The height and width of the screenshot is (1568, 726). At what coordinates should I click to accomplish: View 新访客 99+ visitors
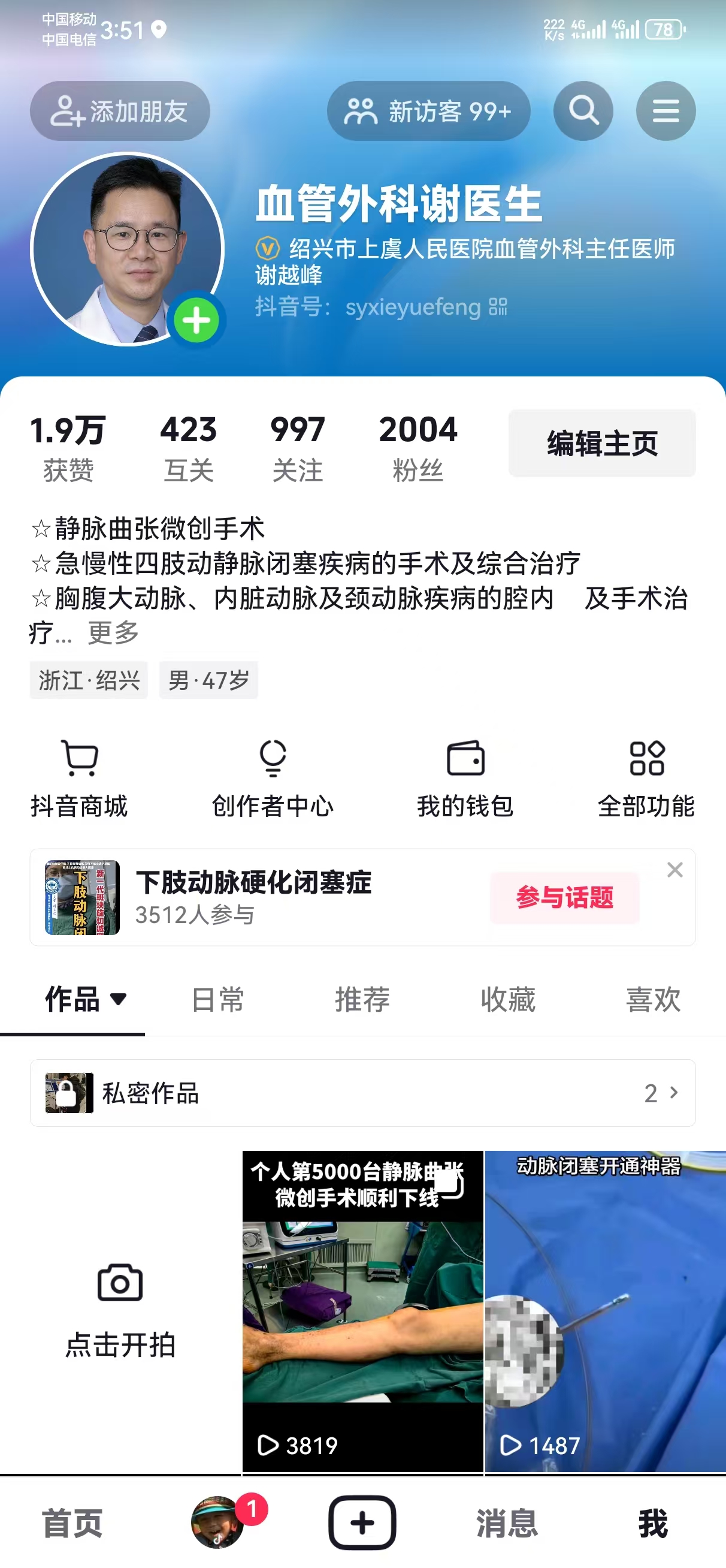(x=428, y=111)
